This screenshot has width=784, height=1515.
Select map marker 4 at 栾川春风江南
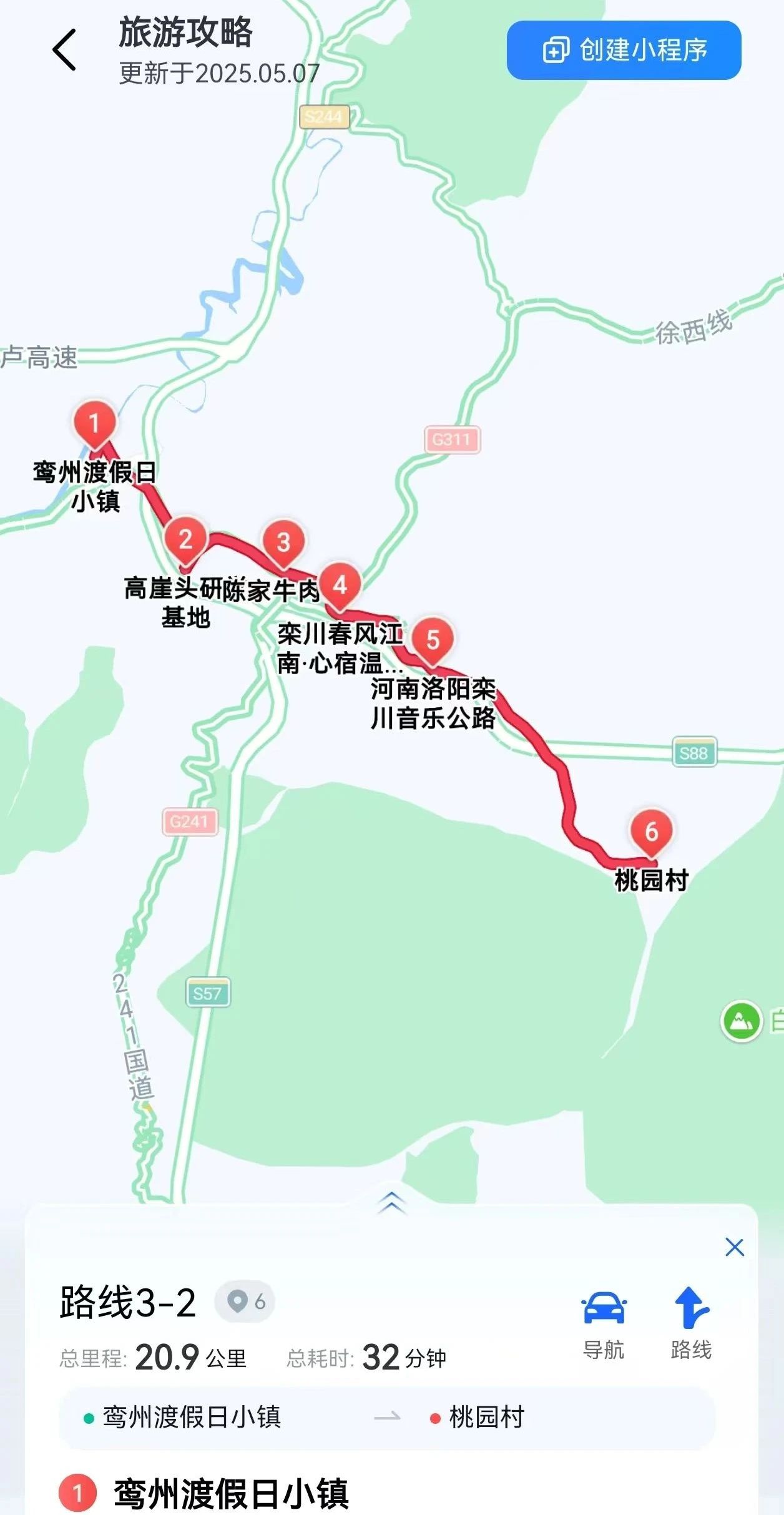340,585
